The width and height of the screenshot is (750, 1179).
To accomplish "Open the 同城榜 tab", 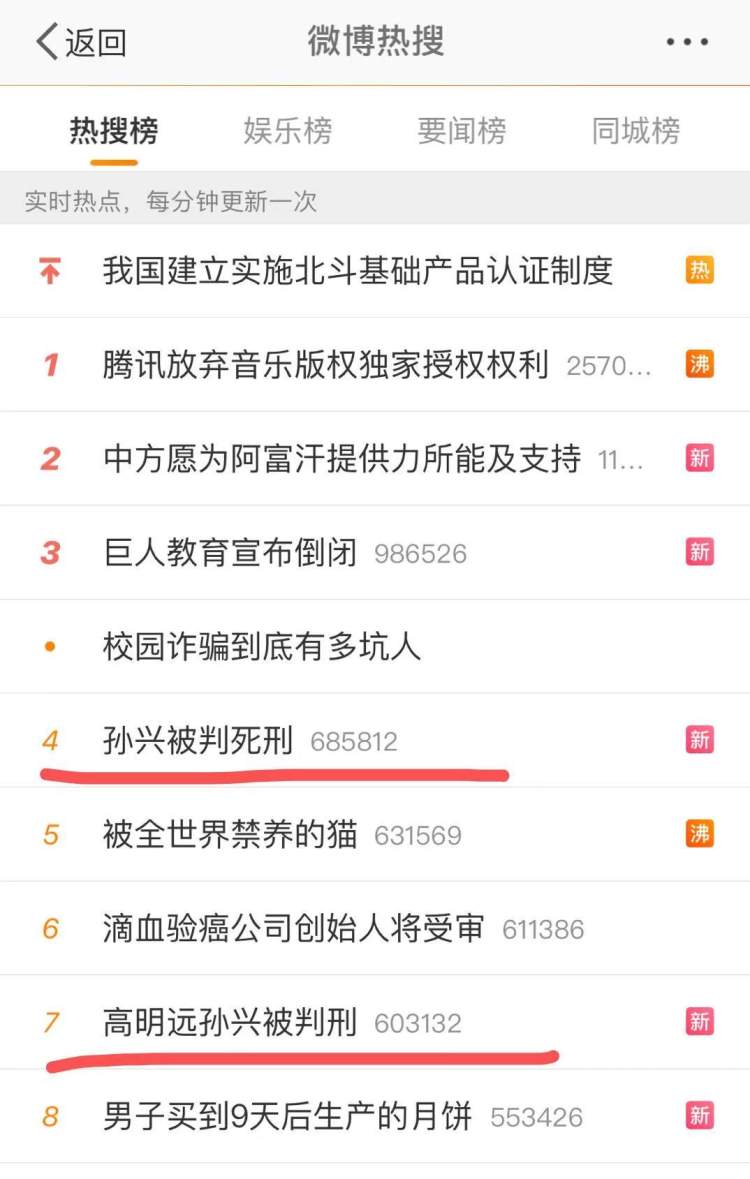I will click(x=636, y=131).
